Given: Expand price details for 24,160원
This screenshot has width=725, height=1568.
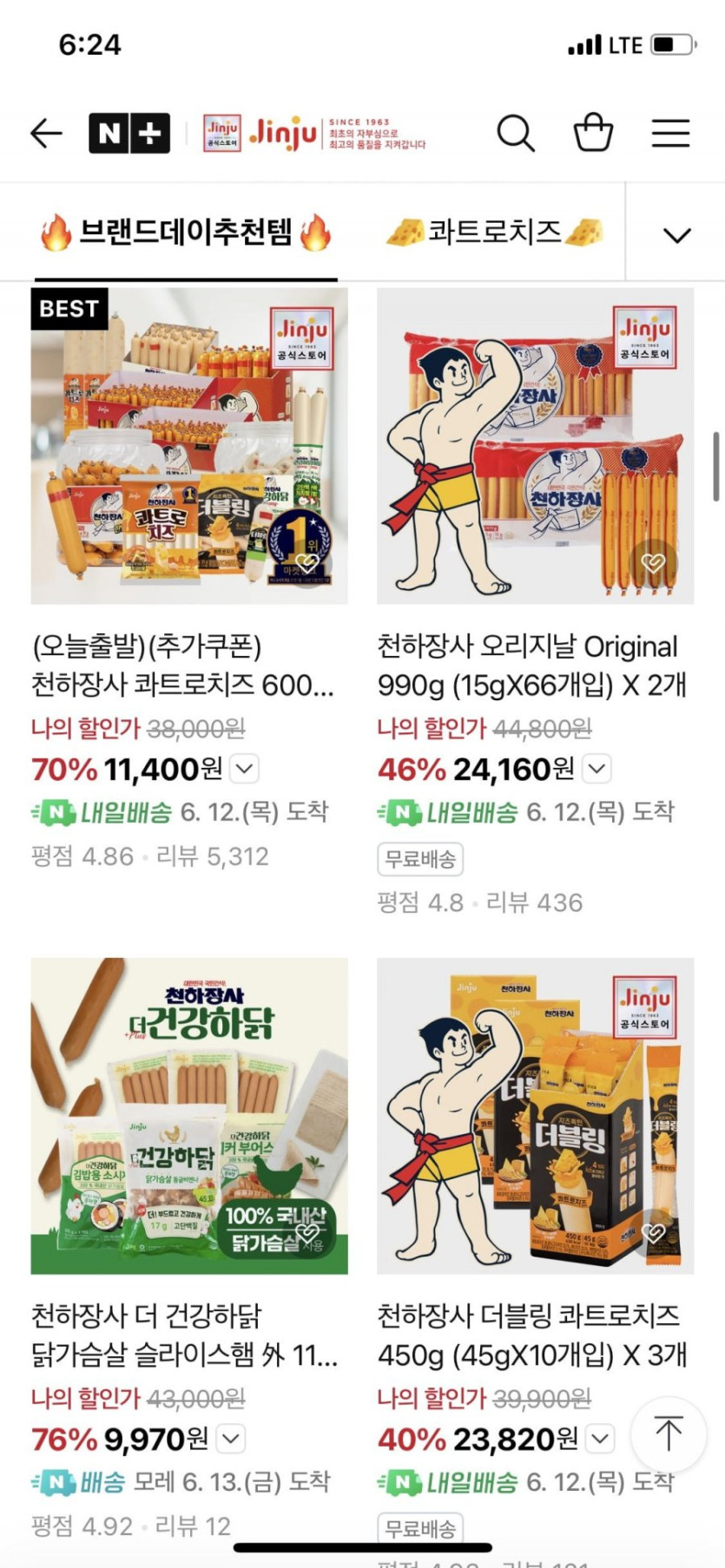Looking at the screenshot, I should (x=596, y=769).
